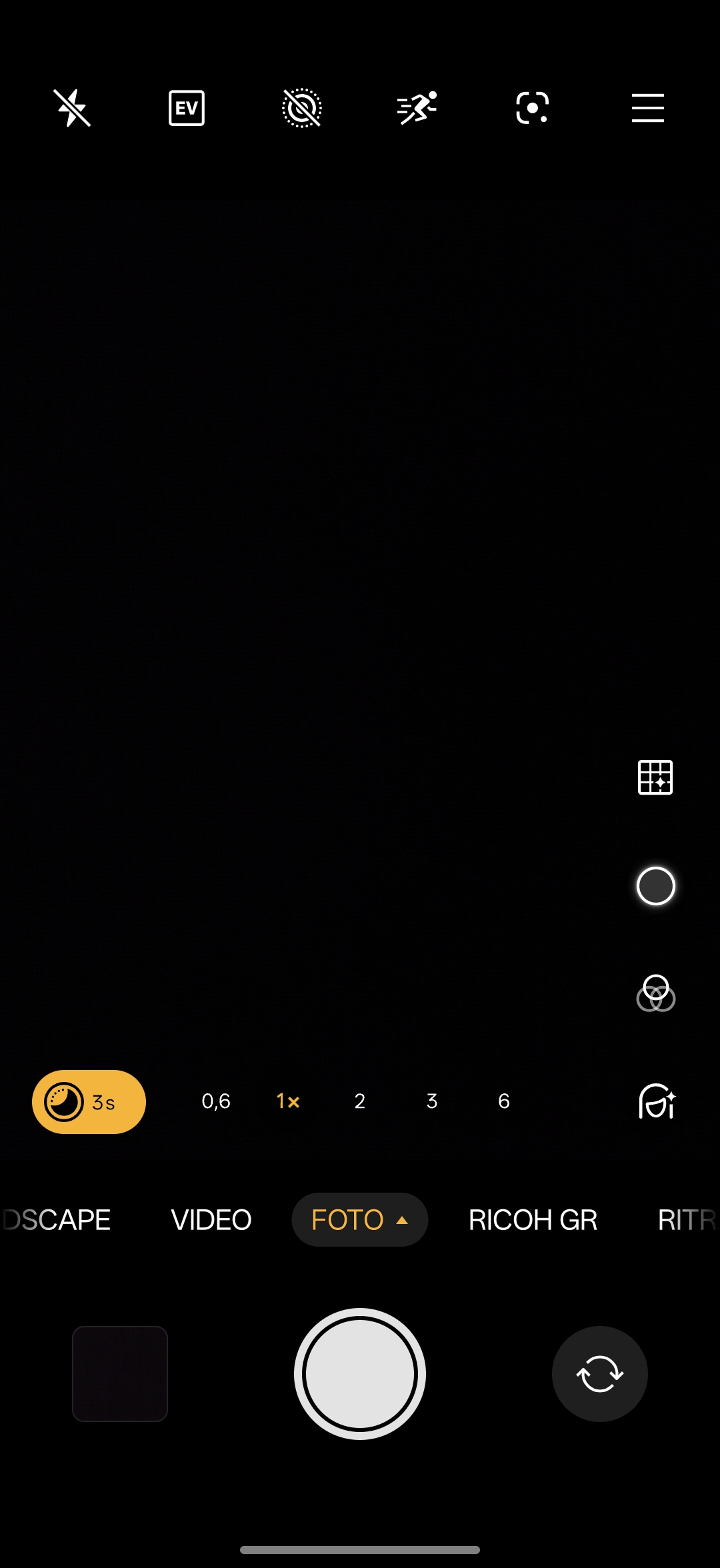
Task: Open the beauty face retouch
Action: click(657, 1101)
